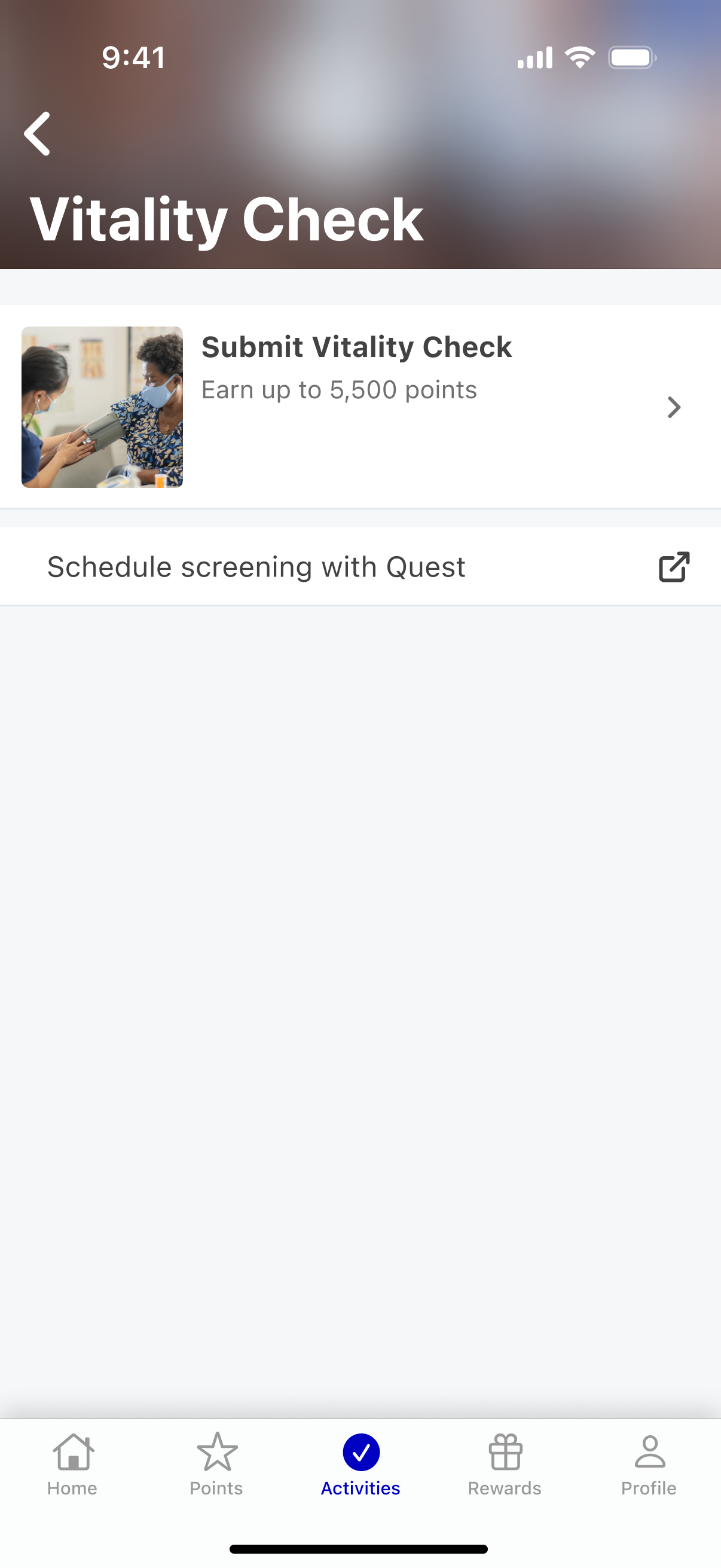Open Schedule screening with Quest link
This screenshot has width=721, height=1568.
point(360,567)
